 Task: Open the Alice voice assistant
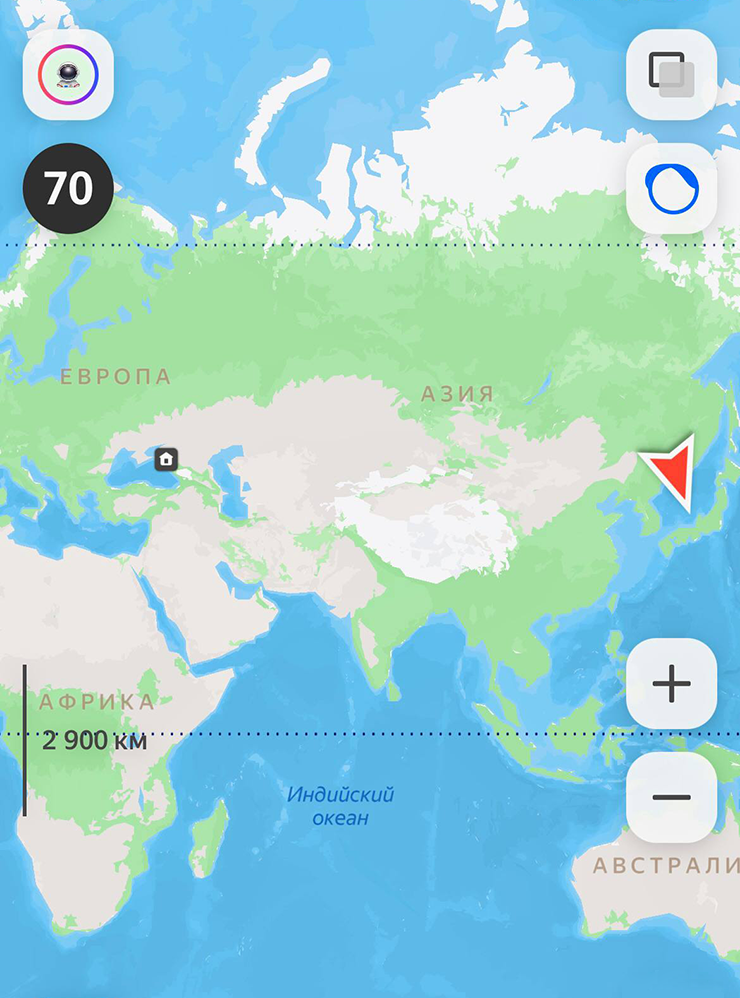[x=671, y=189]
